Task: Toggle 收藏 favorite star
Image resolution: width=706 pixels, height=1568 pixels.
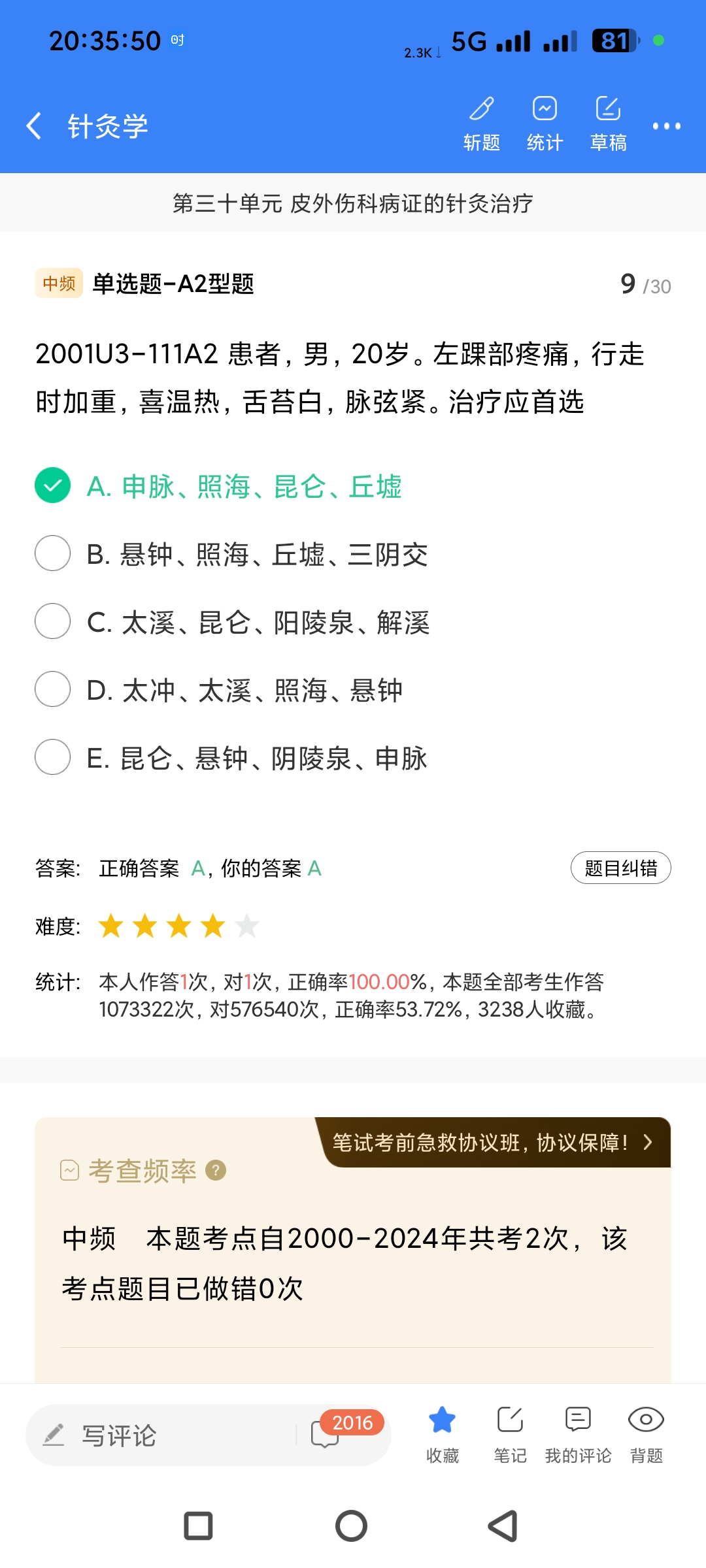Action: click(x=443, y=1431)
